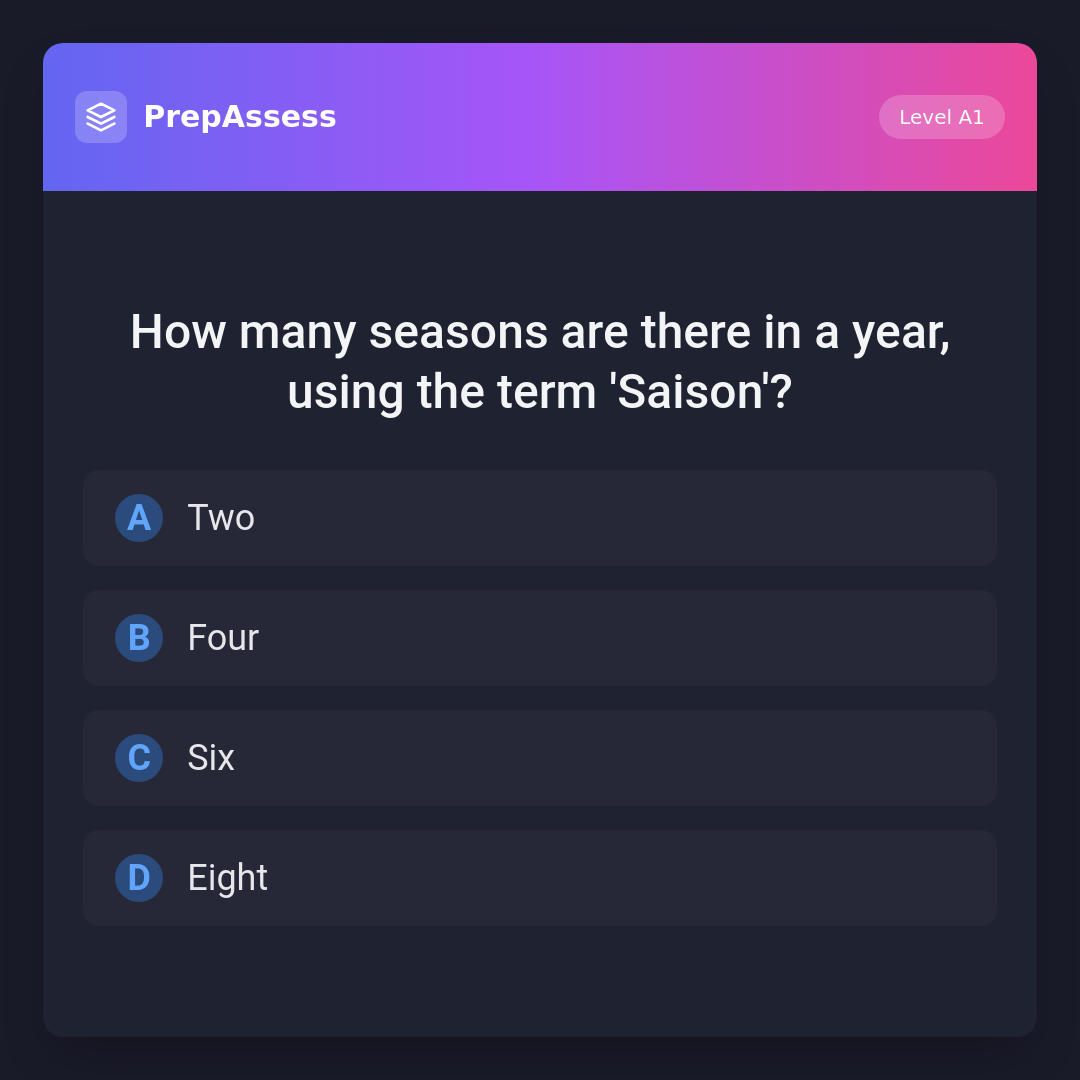Mark answer D: Eight
This screenshot has width=1080, height=1080.
click(x=539, y=878)
